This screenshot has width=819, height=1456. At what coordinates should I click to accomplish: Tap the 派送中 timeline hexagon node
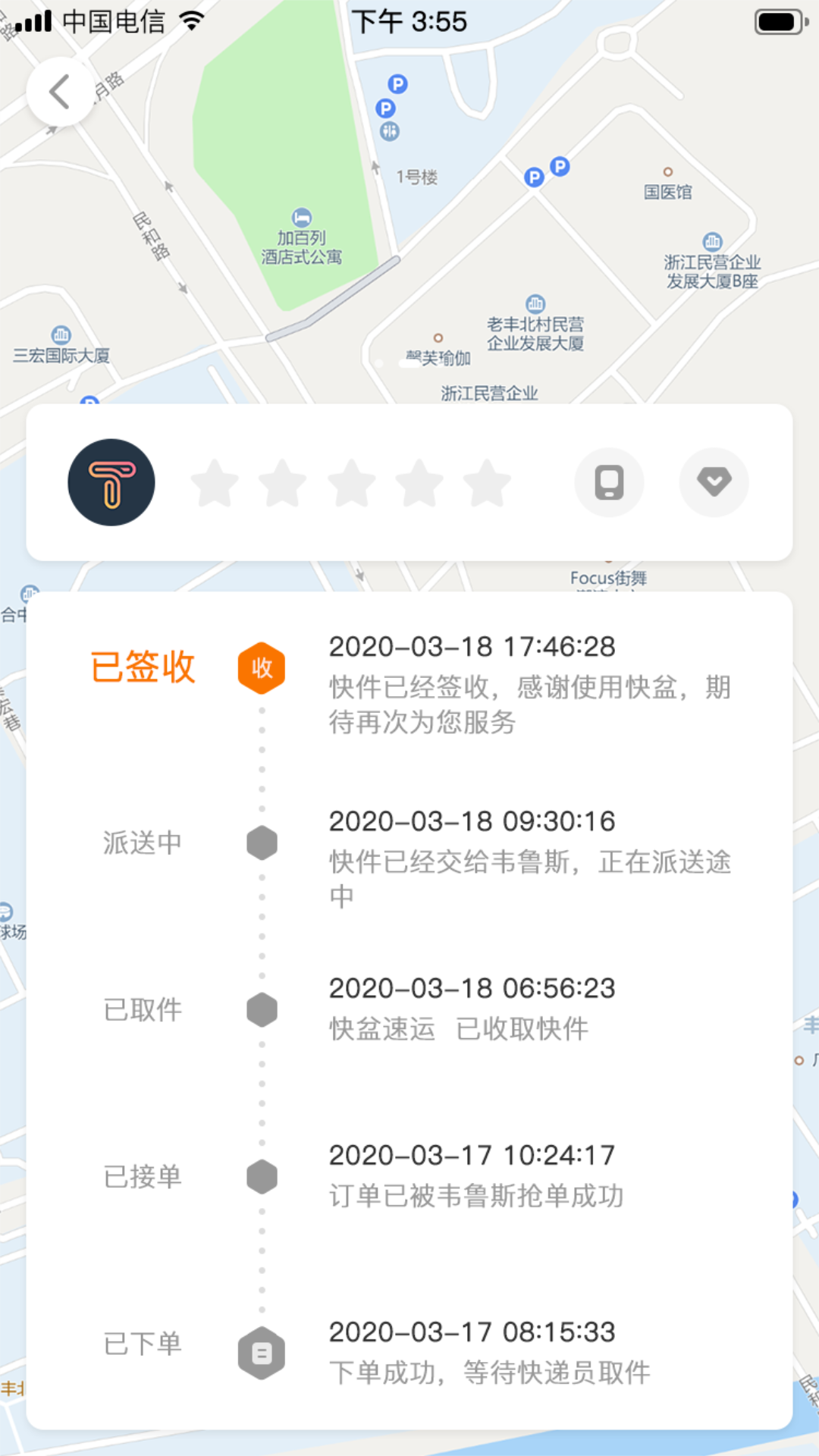tap(262, 842)
